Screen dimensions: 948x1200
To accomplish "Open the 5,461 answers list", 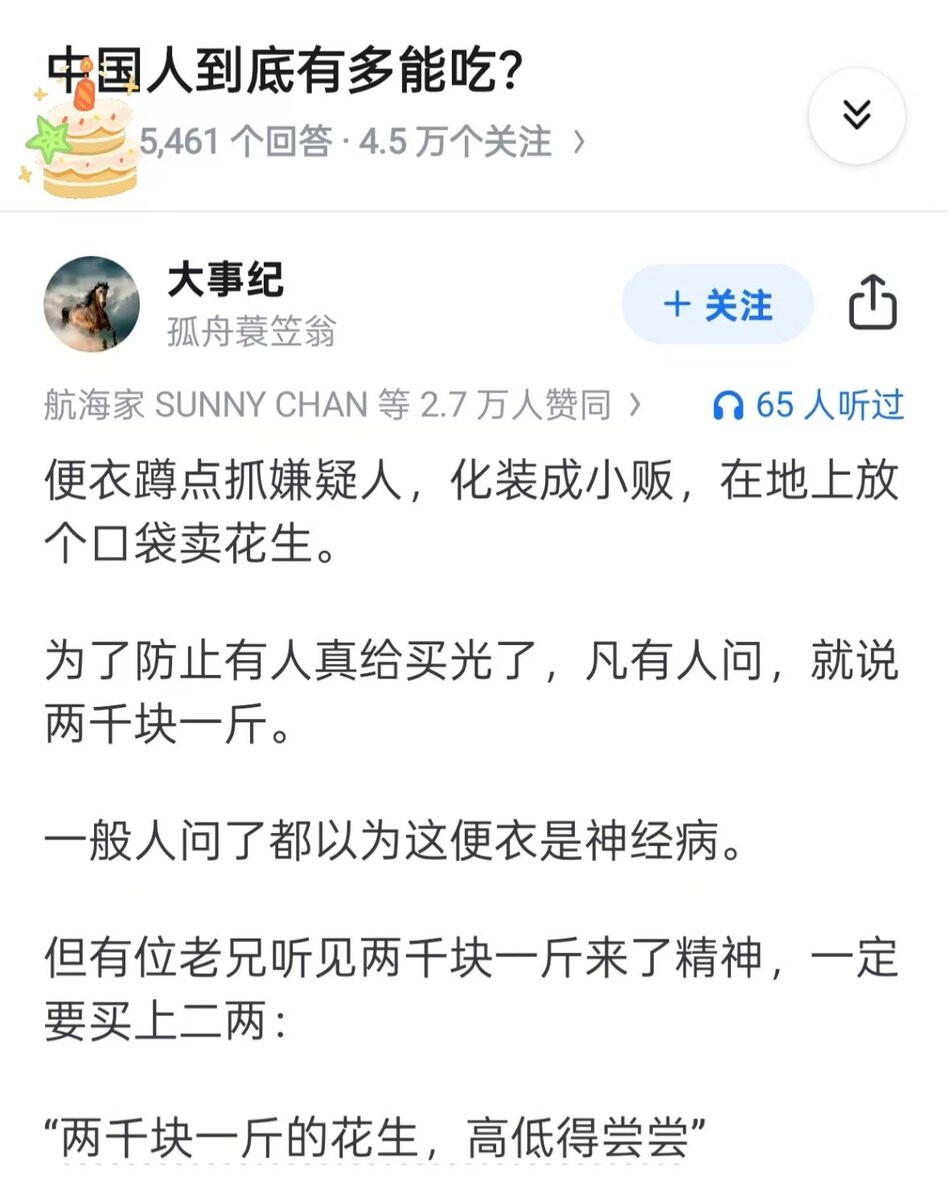I will pyautogui.click(x=235, y=142).
